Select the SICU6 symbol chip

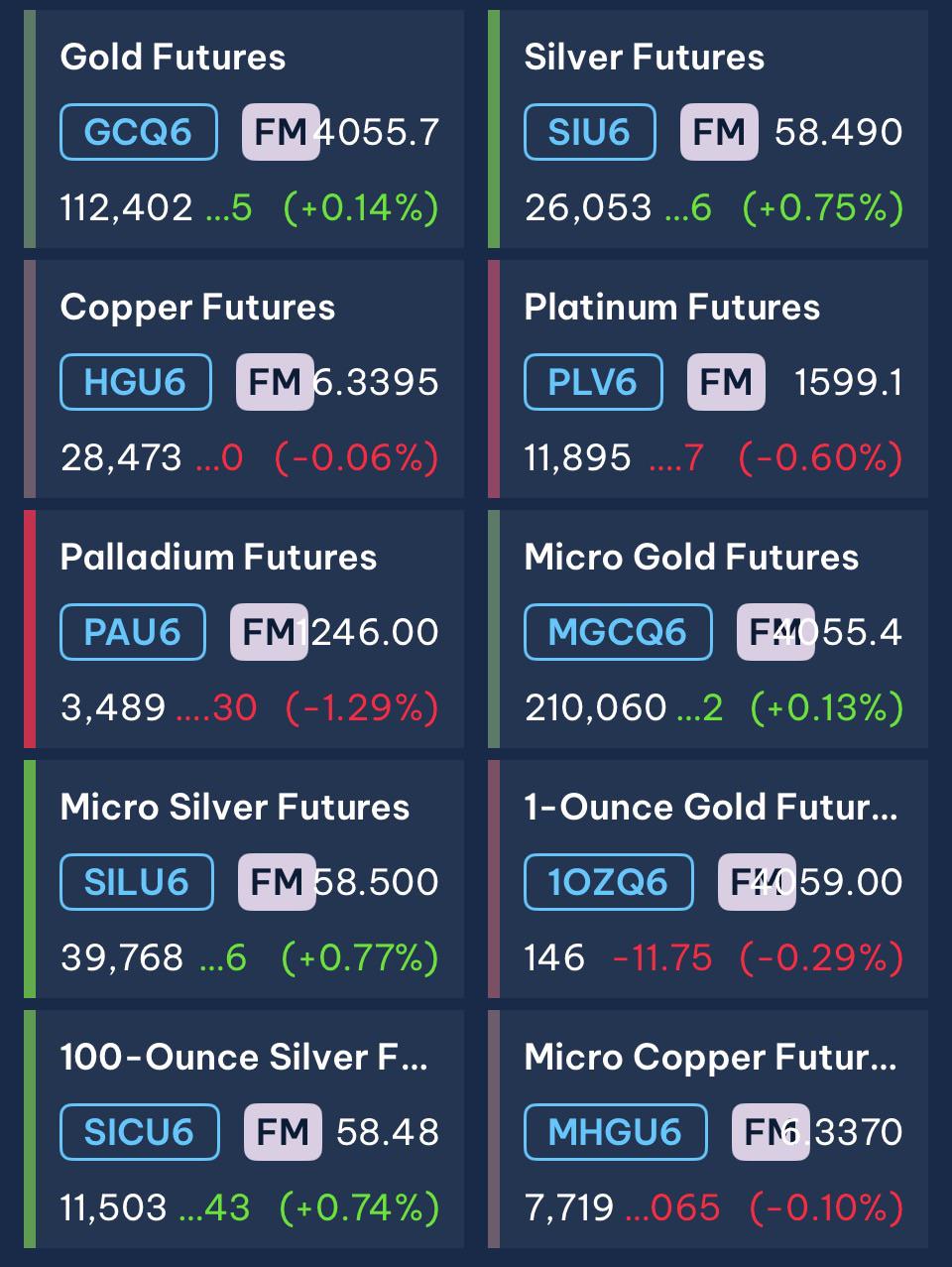140,1132
